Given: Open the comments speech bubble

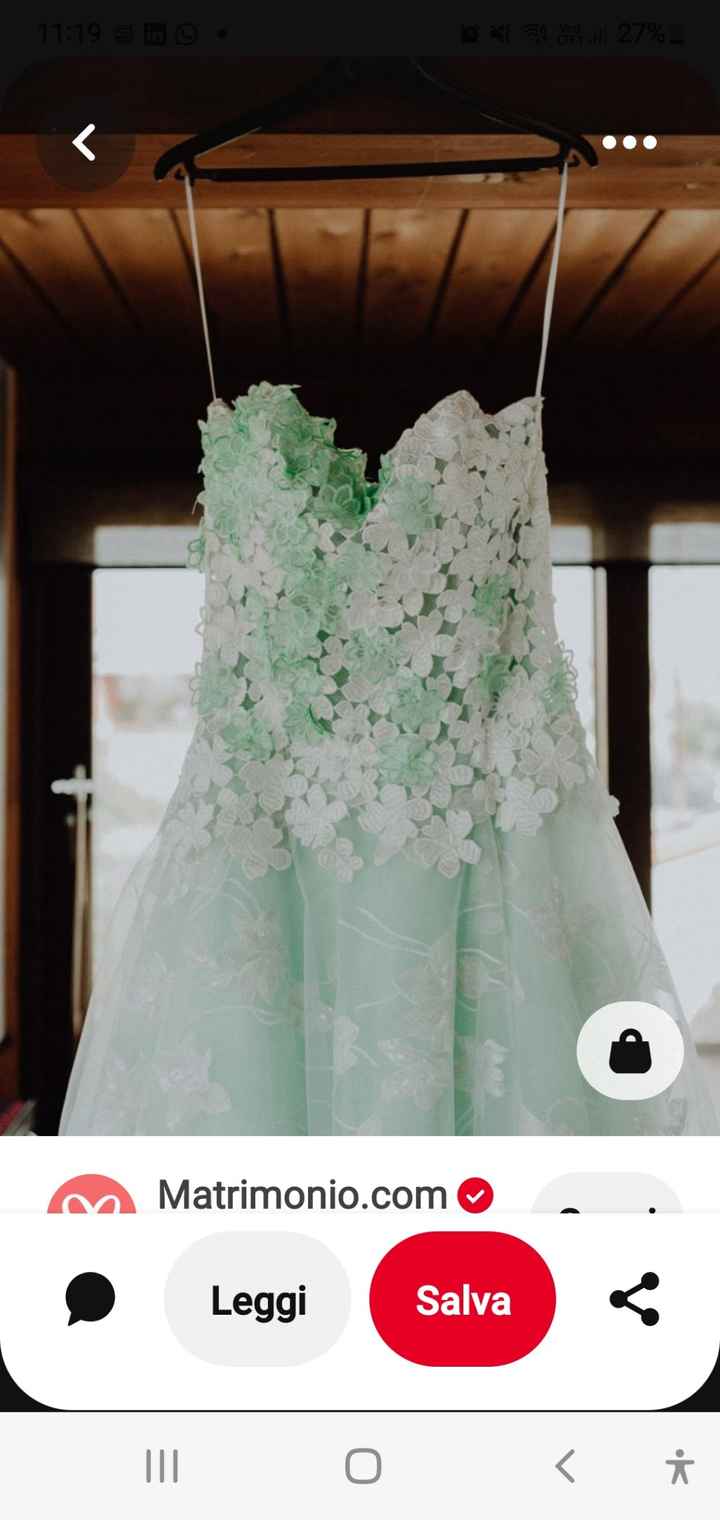Looking at the screenshot, I should coord(90,1299).
